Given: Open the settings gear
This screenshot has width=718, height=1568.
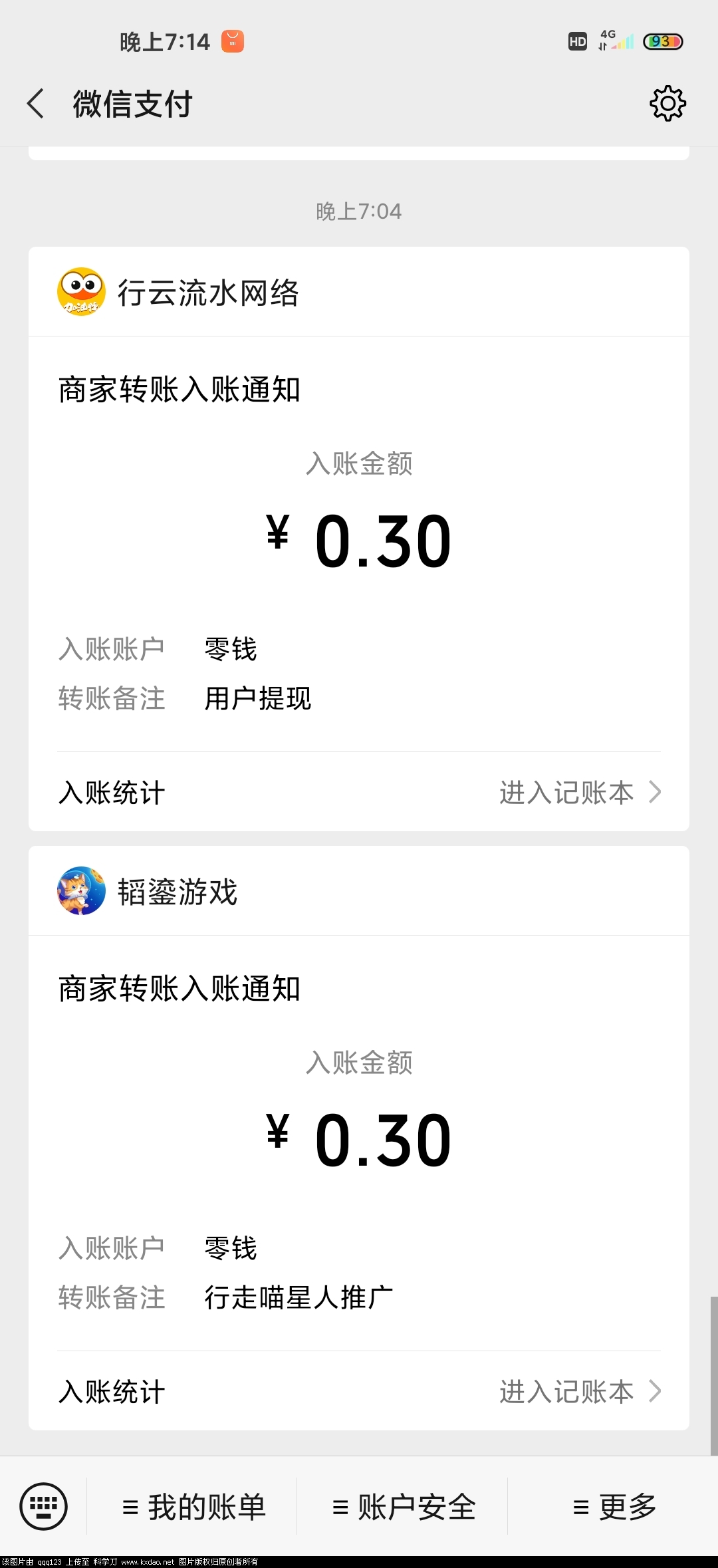Looking at the screenshot, I should pyautogui.click(x=667, y=103).
